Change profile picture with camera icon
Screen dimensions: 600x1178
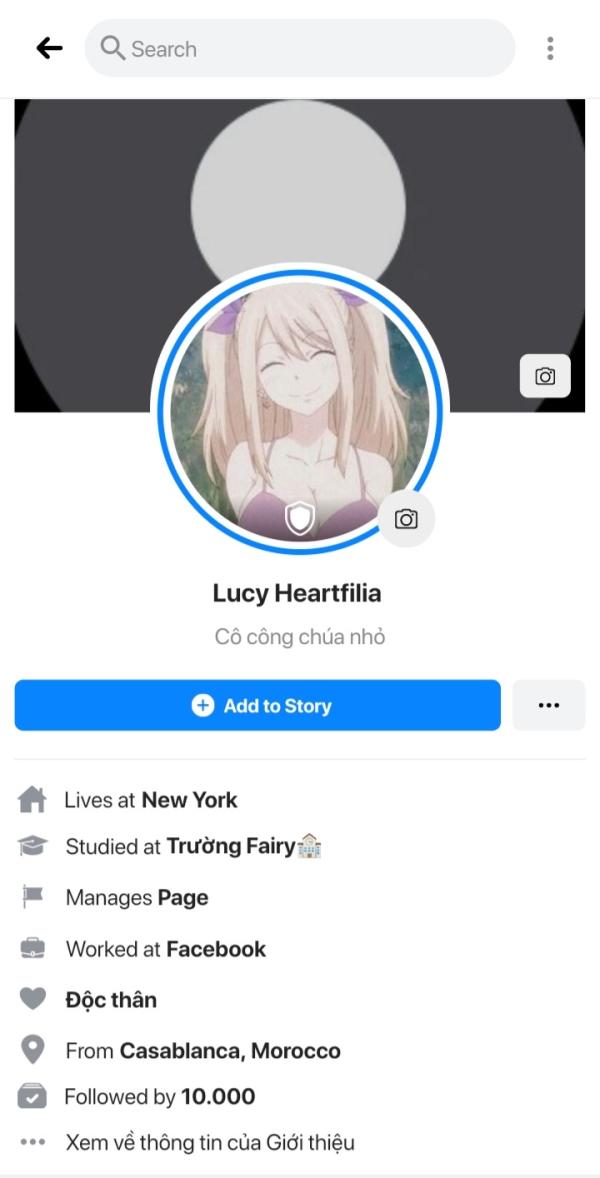[x=406, y=519]
